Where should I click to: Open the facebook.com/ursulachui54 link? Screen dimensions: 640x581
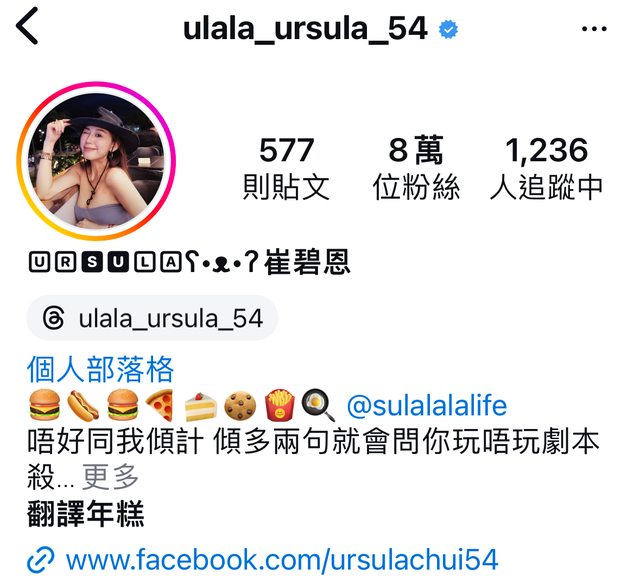(281, 560)
